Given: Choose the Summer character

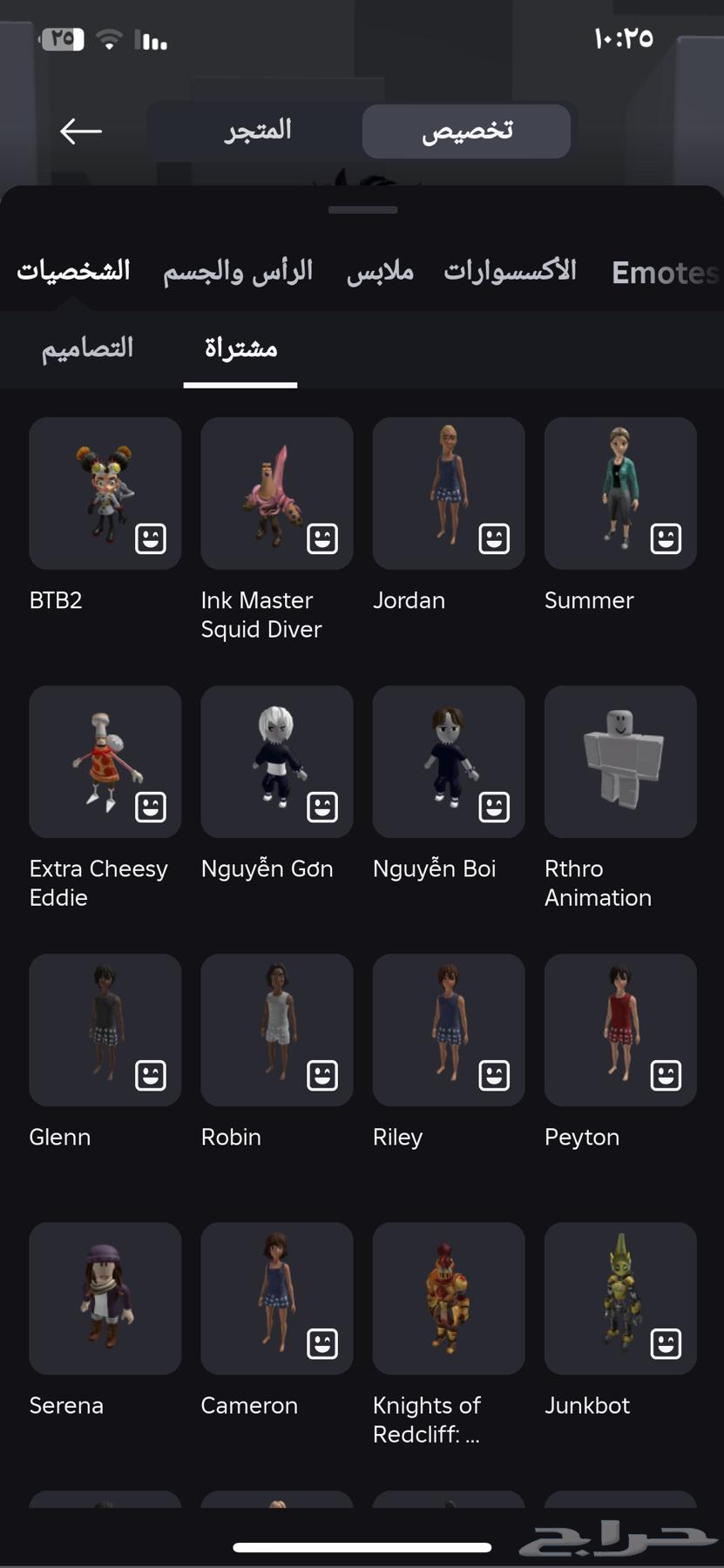Looking at the screenshot, I should pos(619,493).
